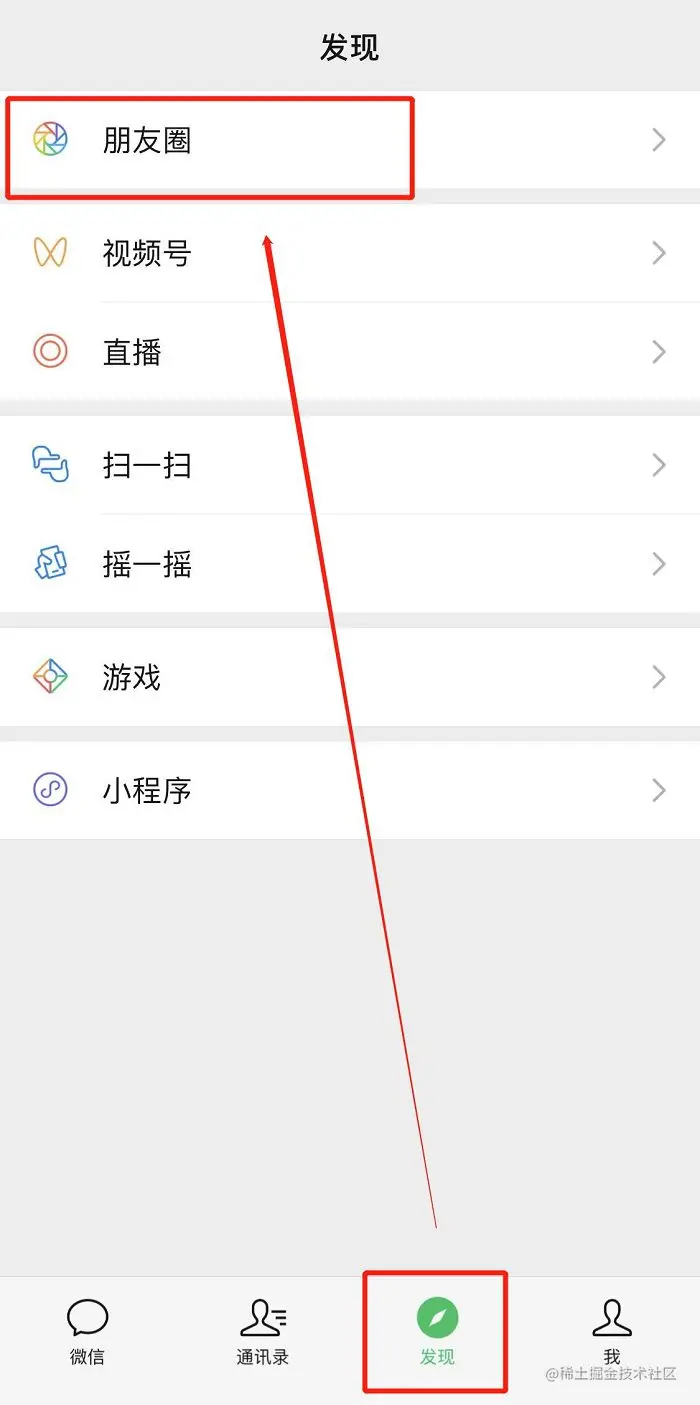This screenshot has width=700, height=1405.
Task: Switch to the 通讯录 contacts tab
Action: click(262, 1332)
